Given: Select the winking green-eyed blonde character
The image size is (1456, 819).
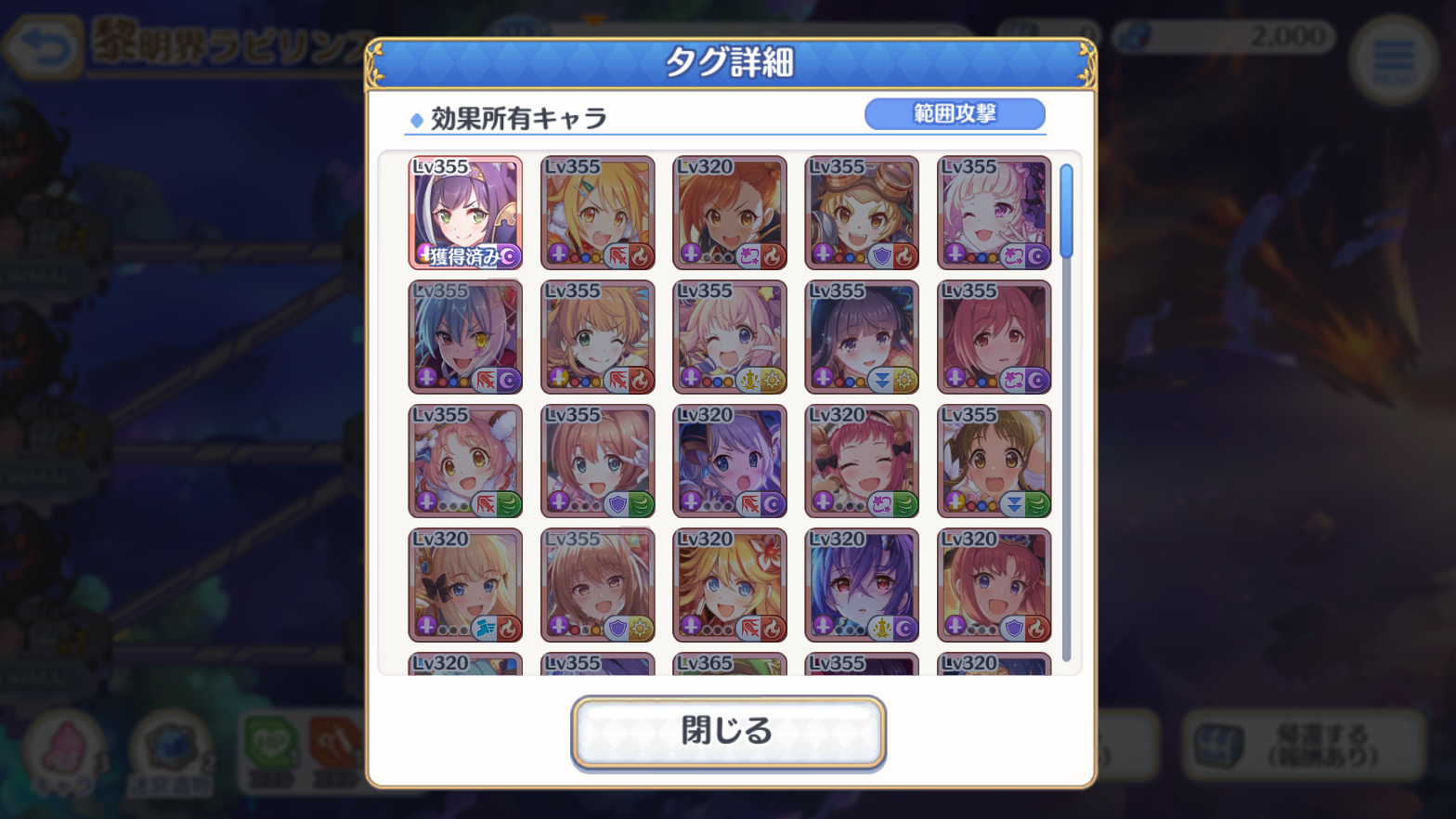Looking at the screenshot, I should click(597, 337).
